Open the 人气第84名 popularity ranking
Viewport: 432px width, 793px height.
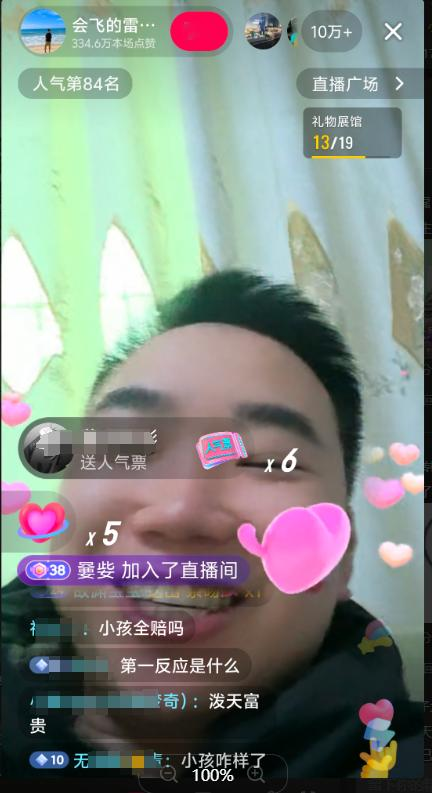pos(75,83)
